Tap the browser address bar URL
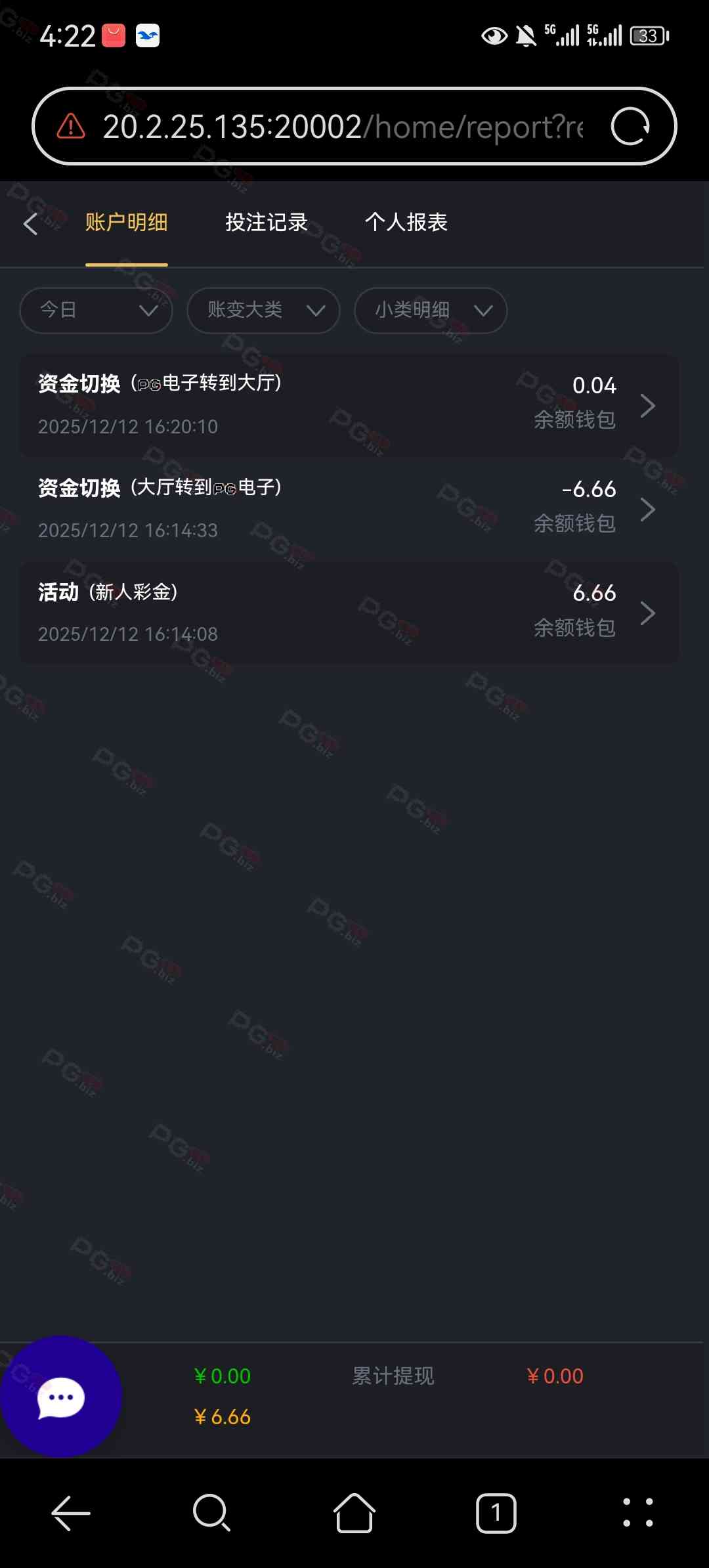Image resolution: width=709 pixels, height=1568 pixels. coord(341,126)
